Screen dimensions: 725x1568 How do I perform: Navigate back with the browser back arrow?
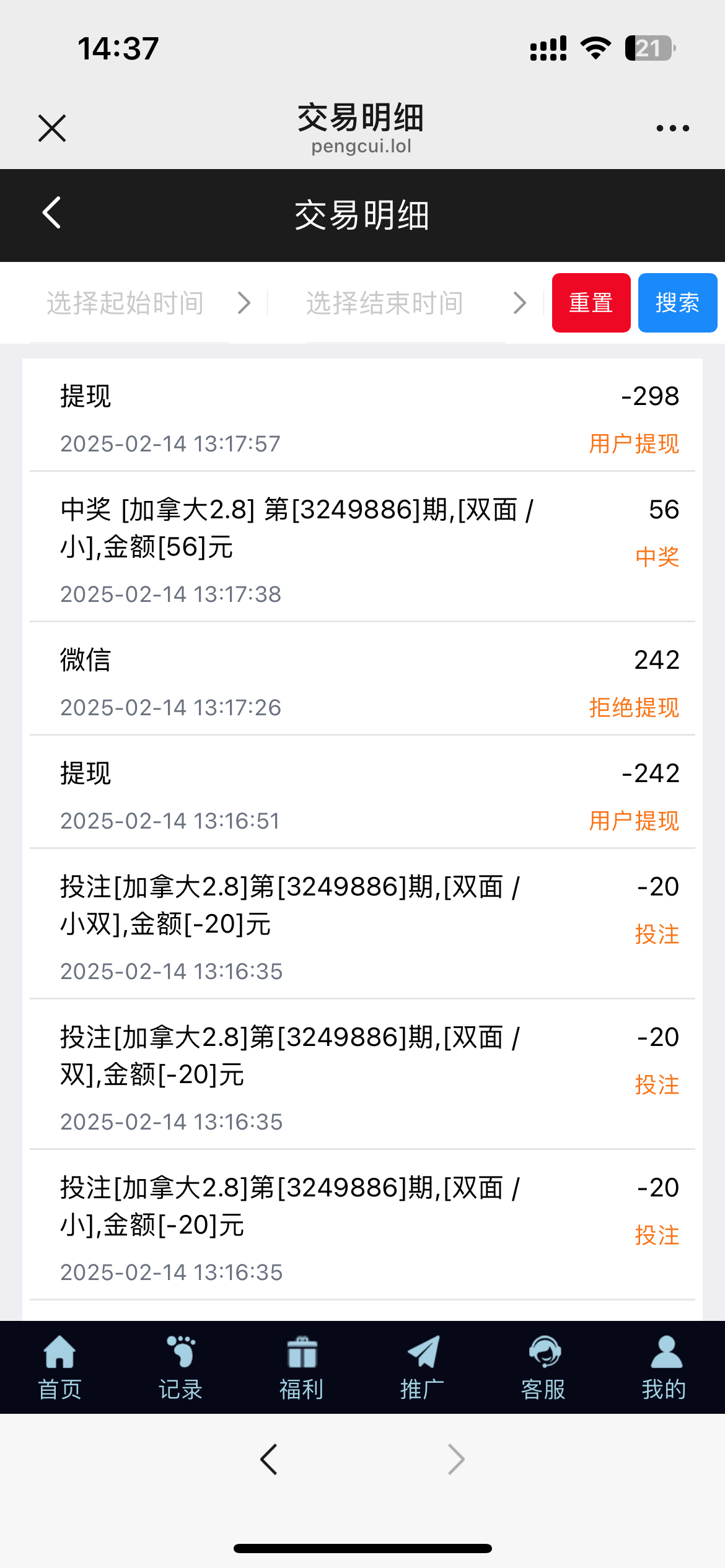pos(269,1460)
